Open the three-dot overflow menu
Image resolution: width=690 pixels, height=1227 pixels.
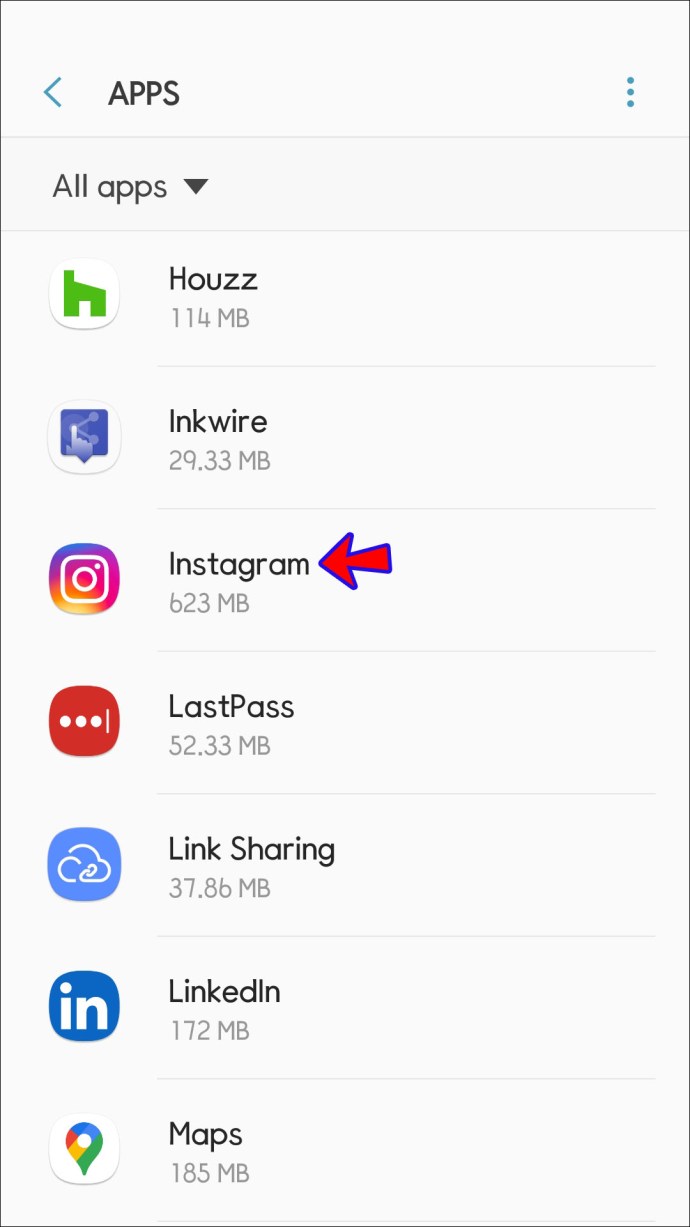[630, 93]
